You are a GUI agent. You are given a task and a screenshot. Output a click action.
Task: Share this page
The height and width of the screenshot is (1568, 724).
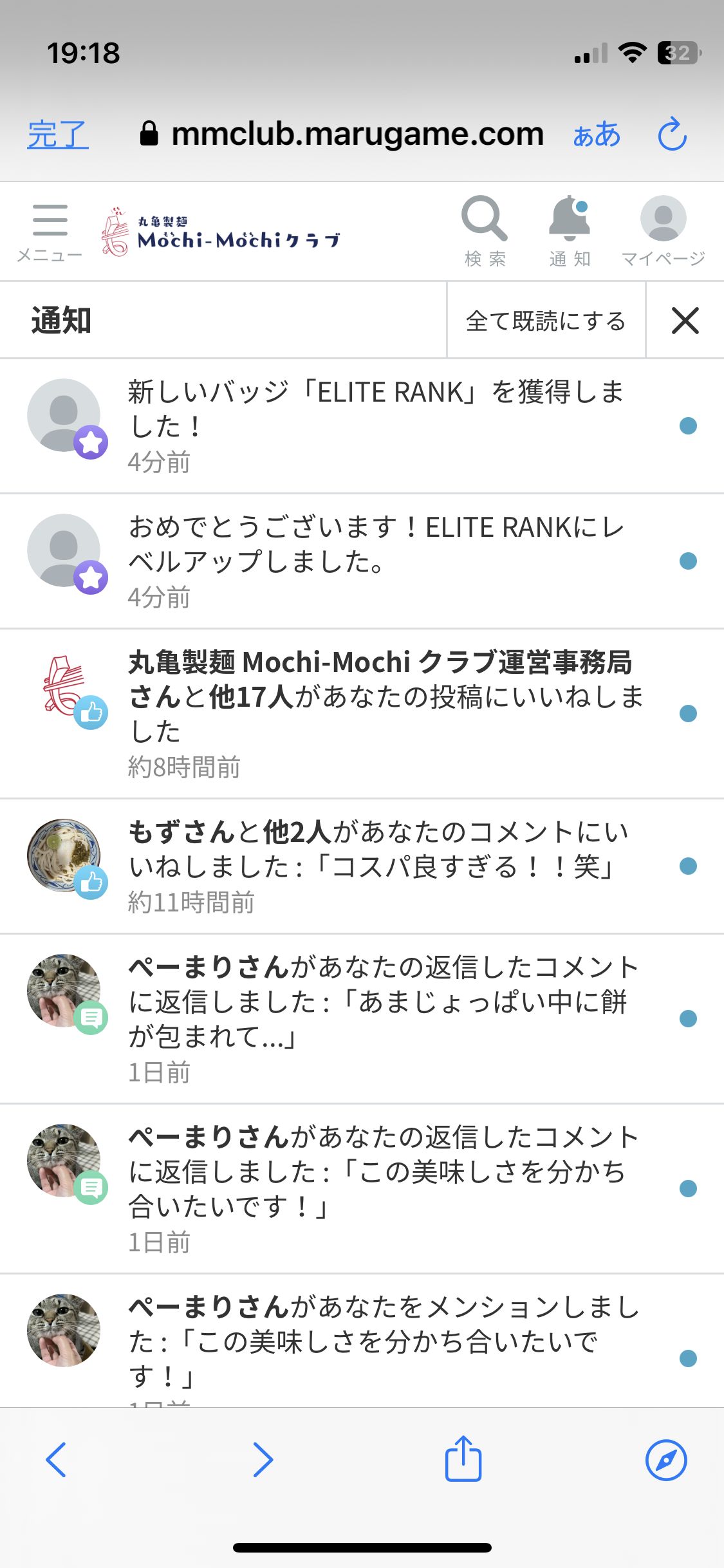click(x=463, y=1458)
